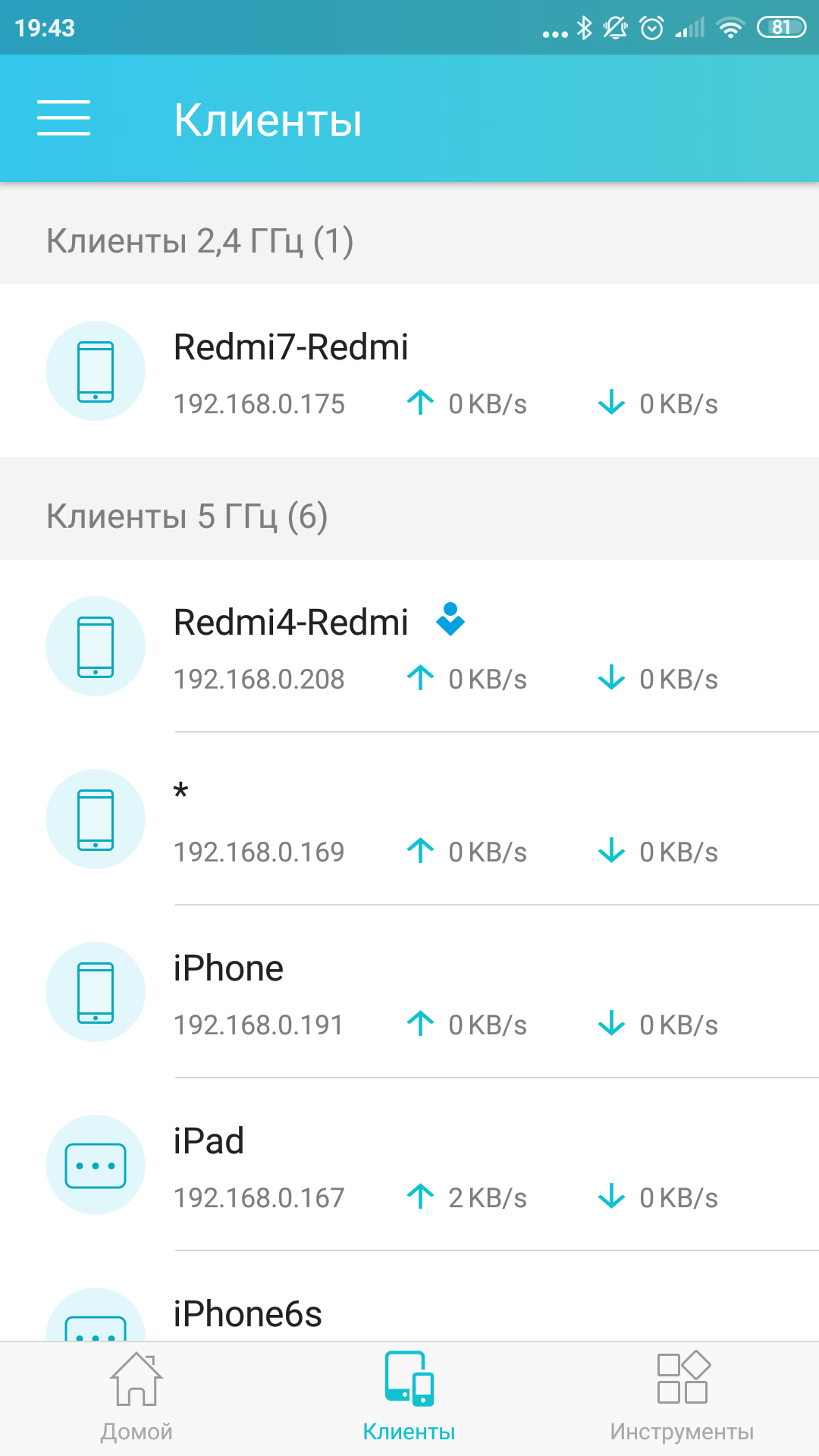Viewport: 819px width, 1456px height.
Task: Open the hamburger drawer menu
Action: (64, 118)
